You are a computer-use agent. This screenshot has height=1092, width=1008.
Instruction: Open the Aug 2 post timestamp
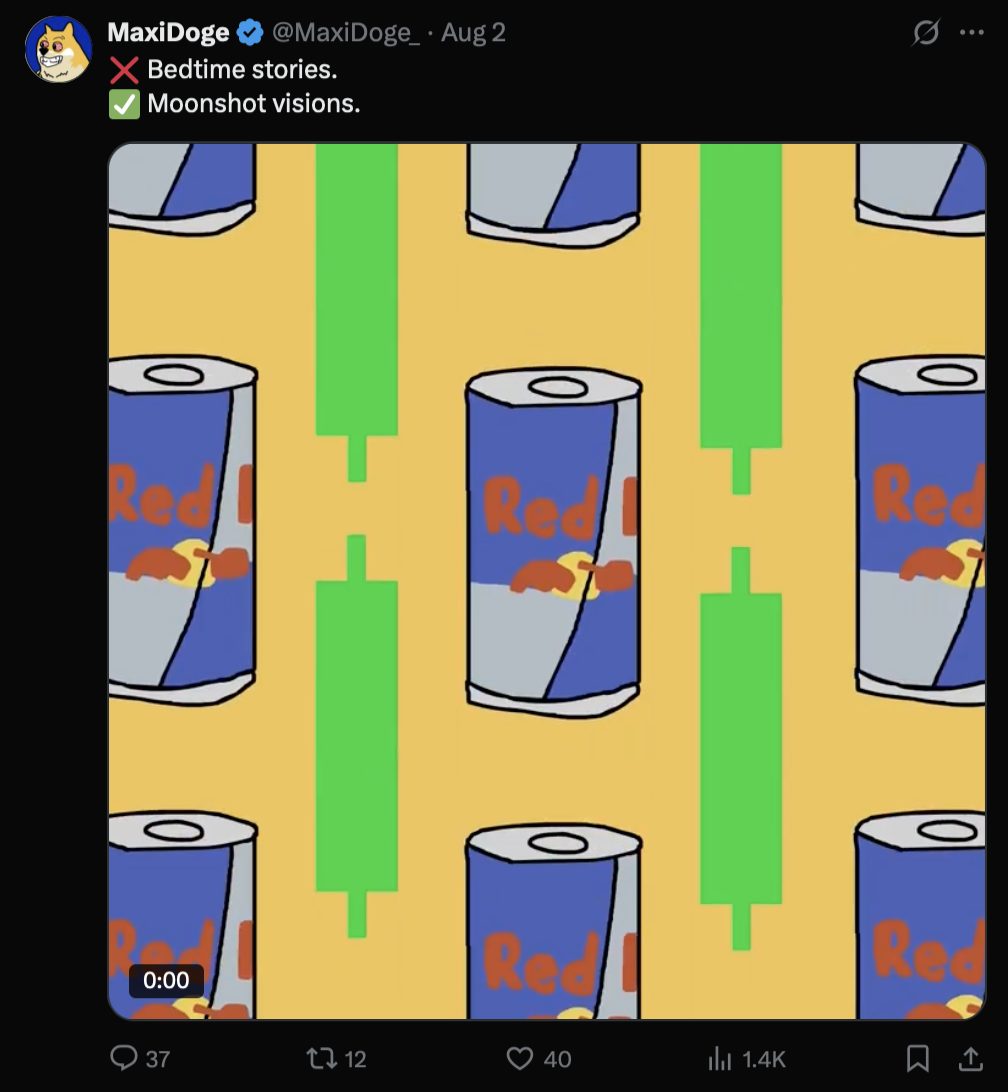tap(473, 33)
